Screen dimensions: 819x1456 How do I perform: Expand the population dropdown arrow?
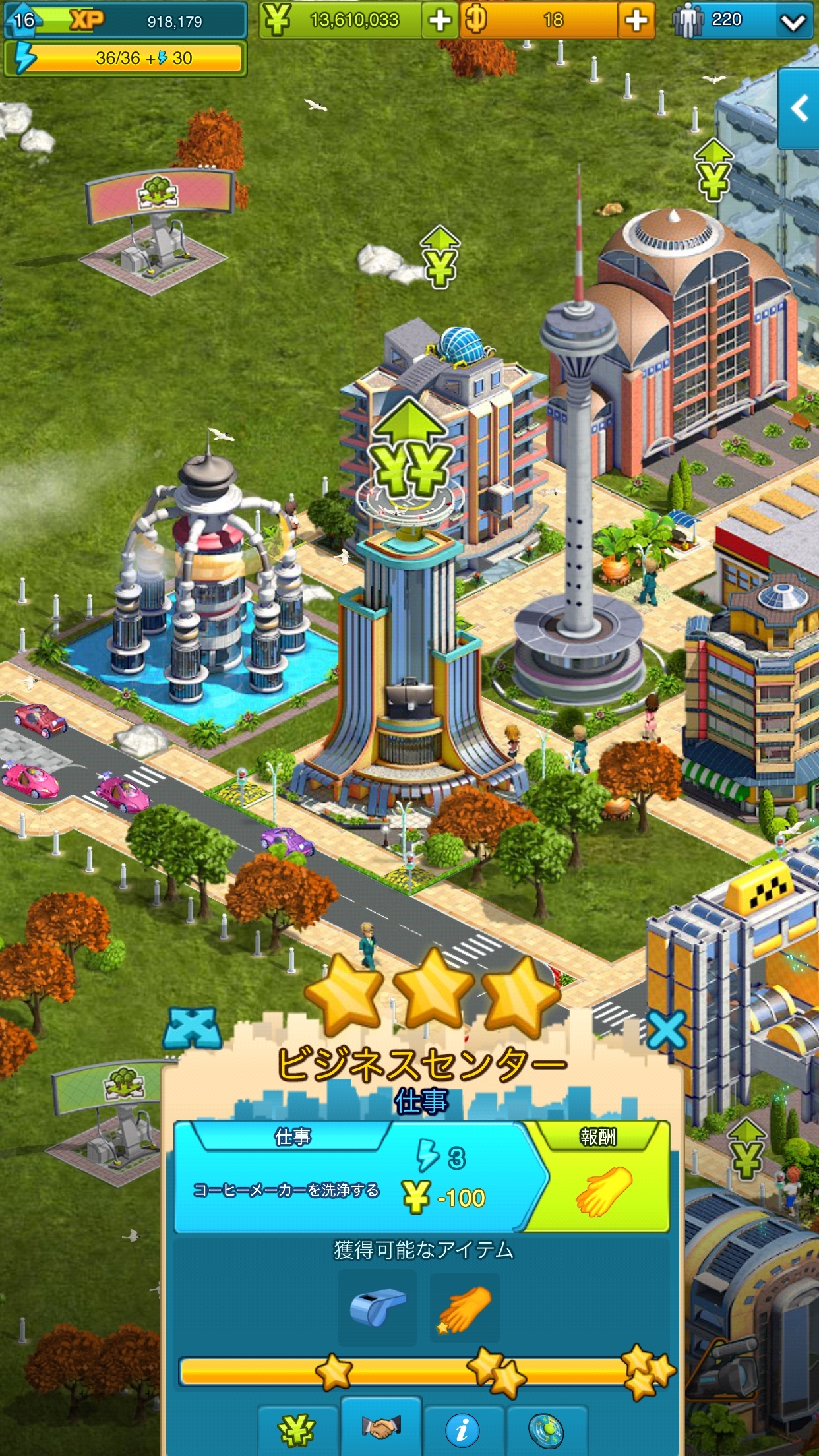click(x=793, y=22)
